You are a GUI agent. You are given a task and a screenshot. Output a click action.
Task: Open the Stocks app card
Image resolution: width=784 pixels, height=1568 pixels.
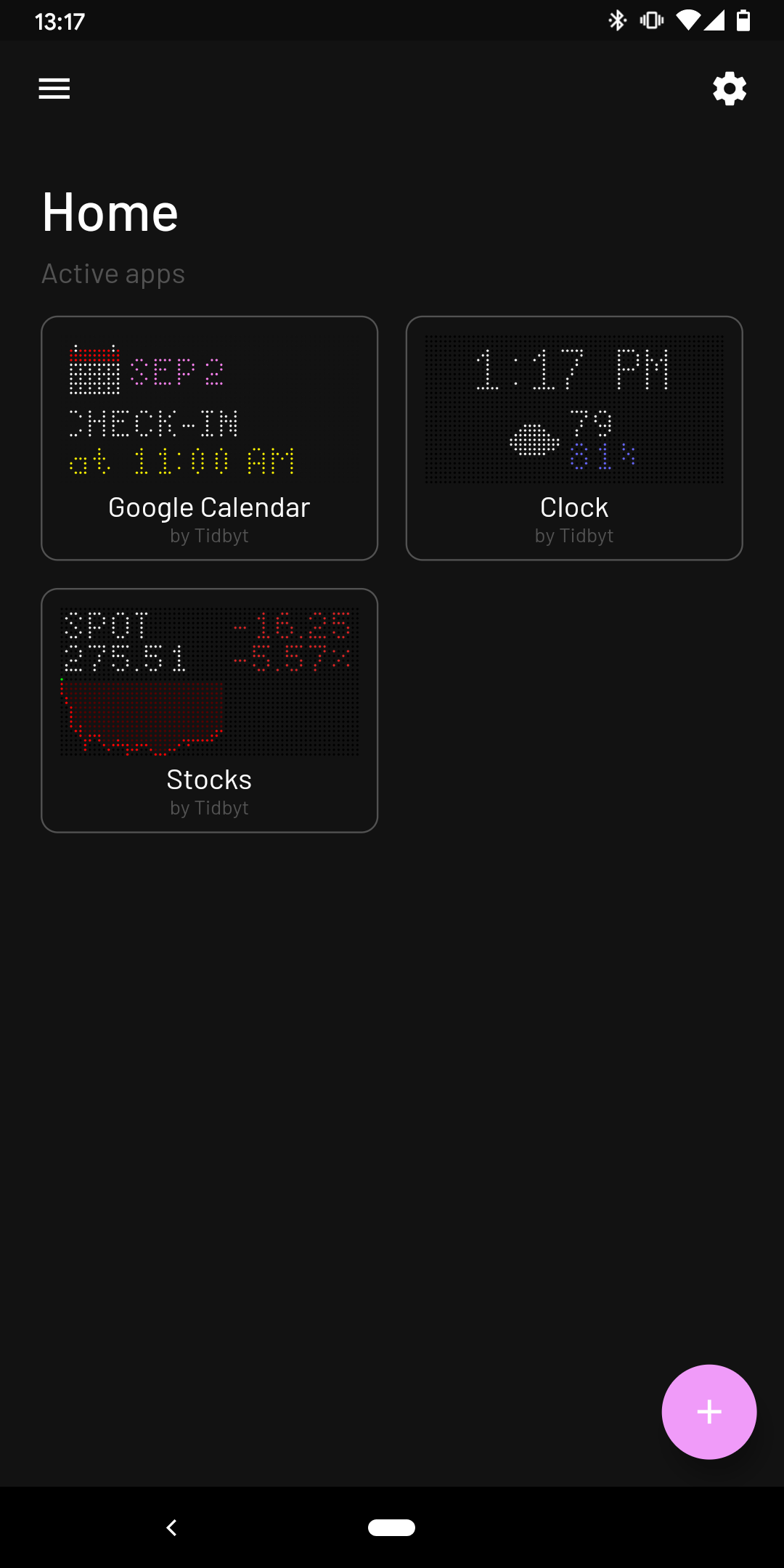click(210, 711)
